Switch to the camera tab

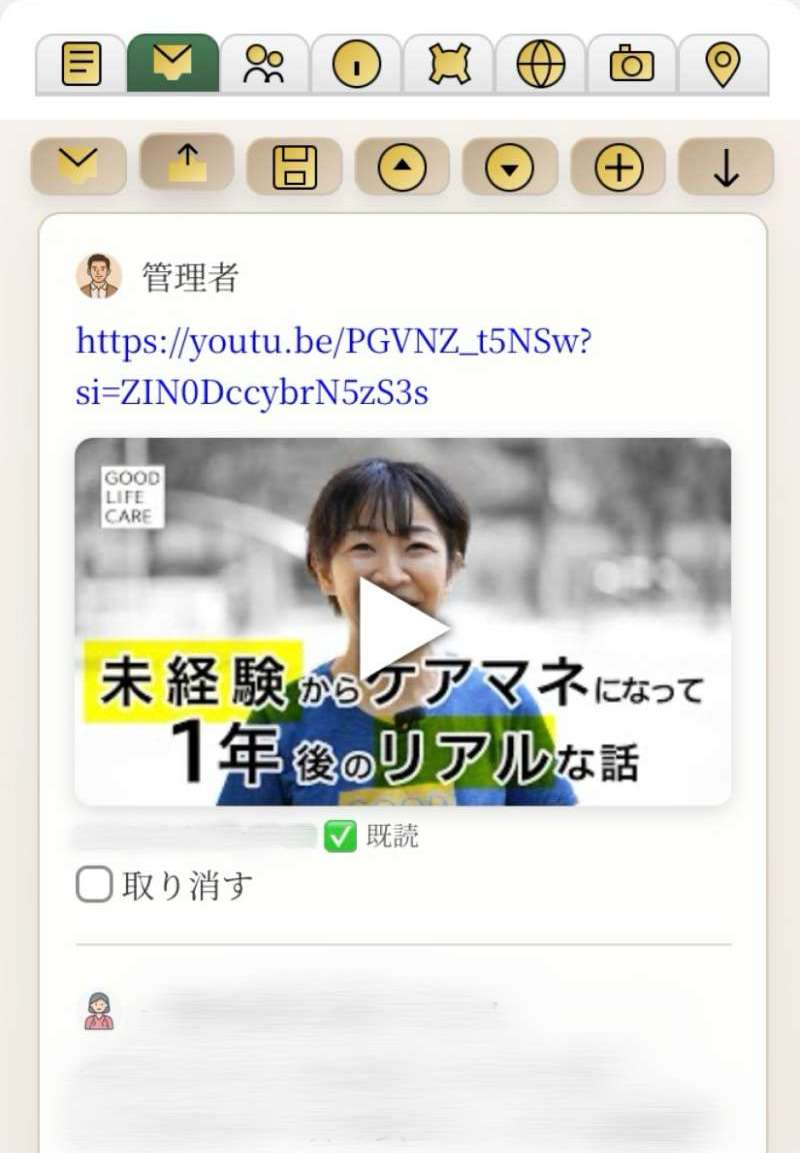[x=632, y=66]
